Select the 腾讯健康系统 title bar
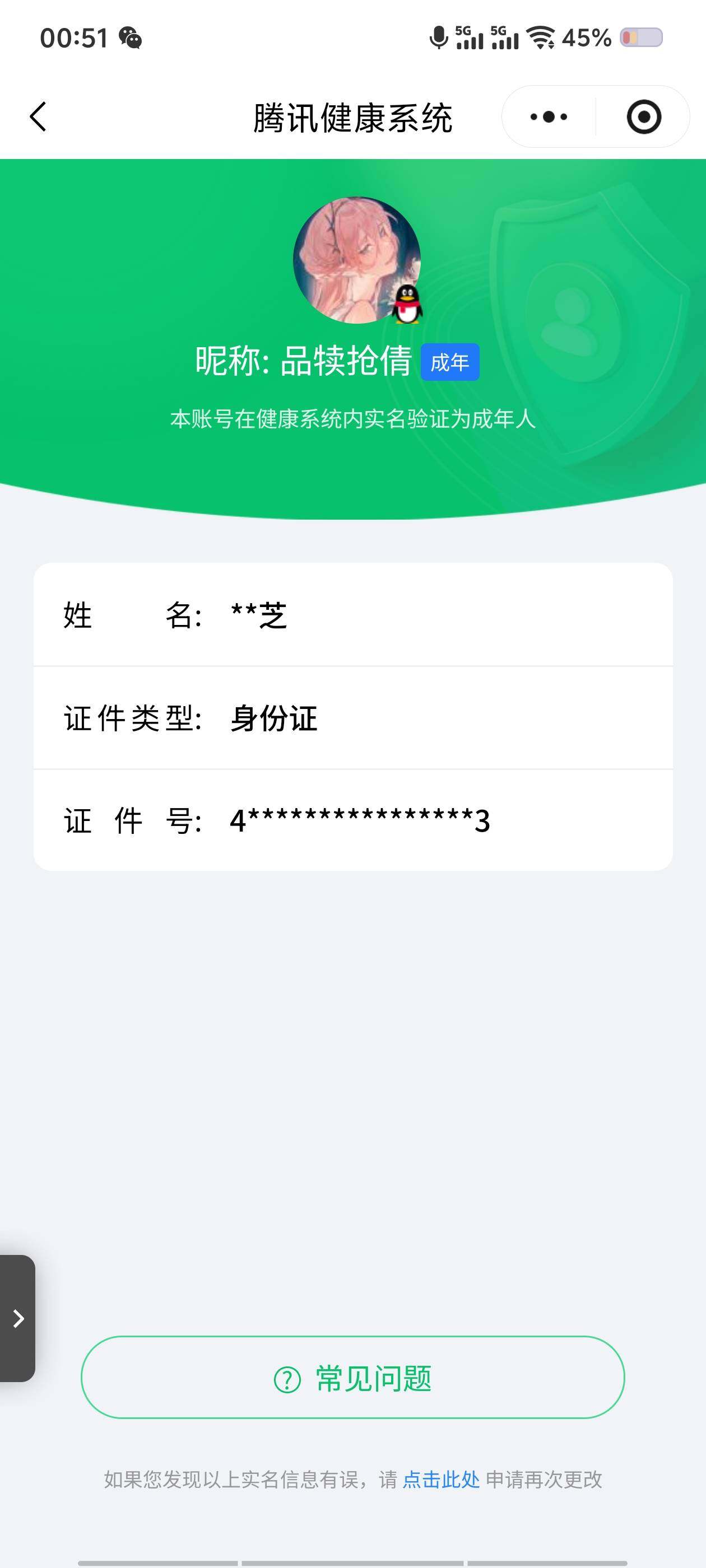The width and height of the screenshot is (706, 1568). (352, 118)
